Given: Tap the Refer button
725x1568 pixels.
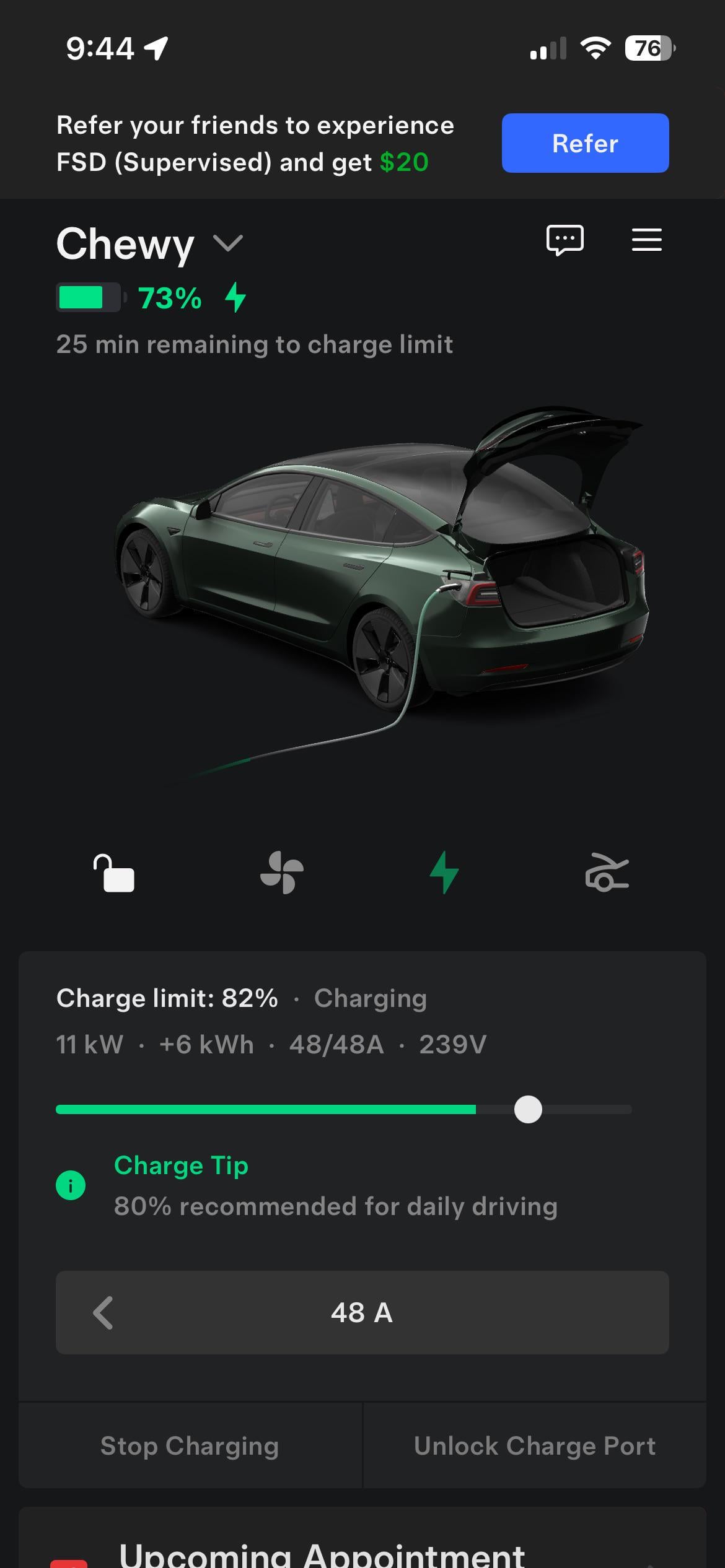Looking at the screenshot, I should (x=585, y=143).
